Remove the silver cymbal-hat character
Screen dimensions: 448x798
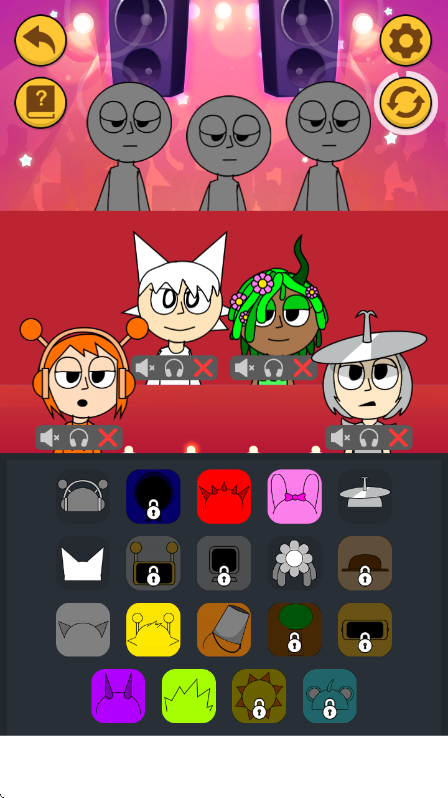(x=399, y=438)
